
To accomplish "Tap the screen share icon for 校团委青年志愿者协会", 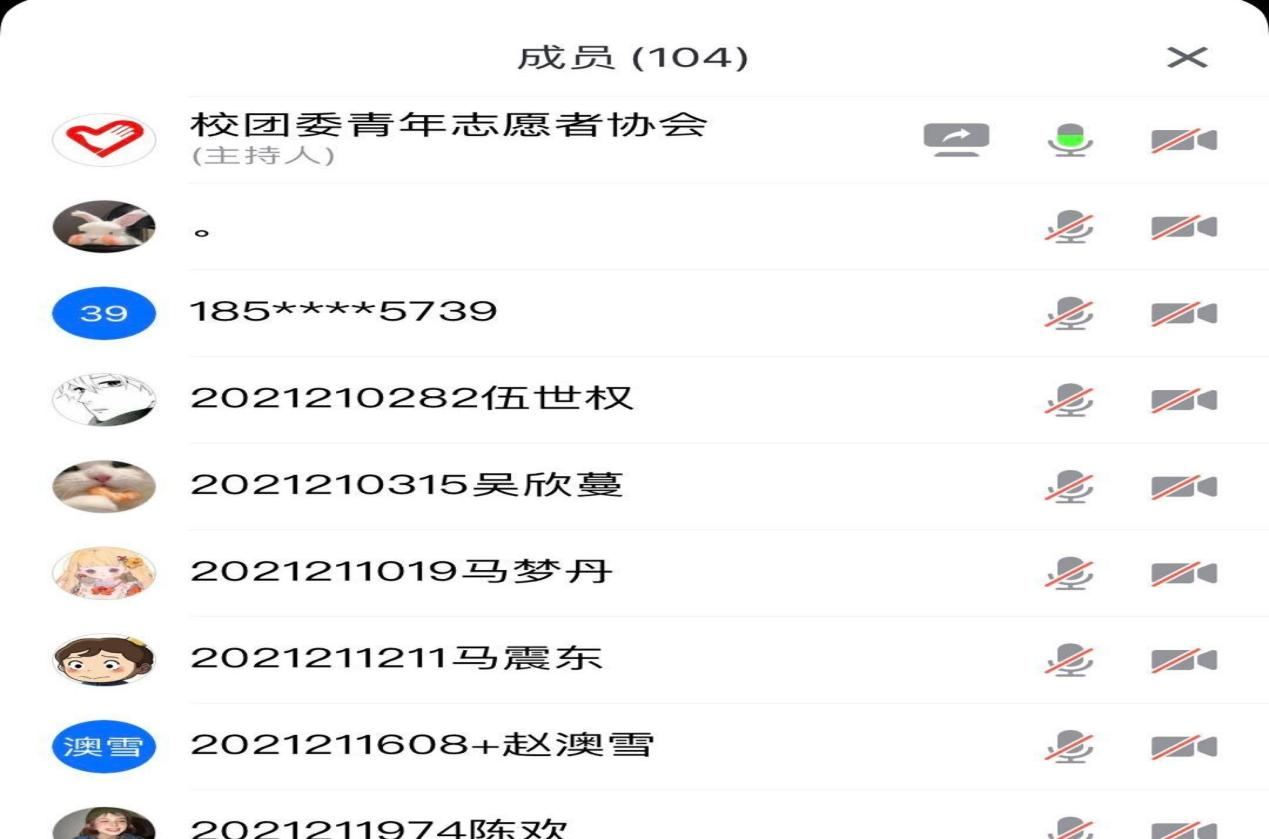I will pyautogui.click(x=955, y=140).
